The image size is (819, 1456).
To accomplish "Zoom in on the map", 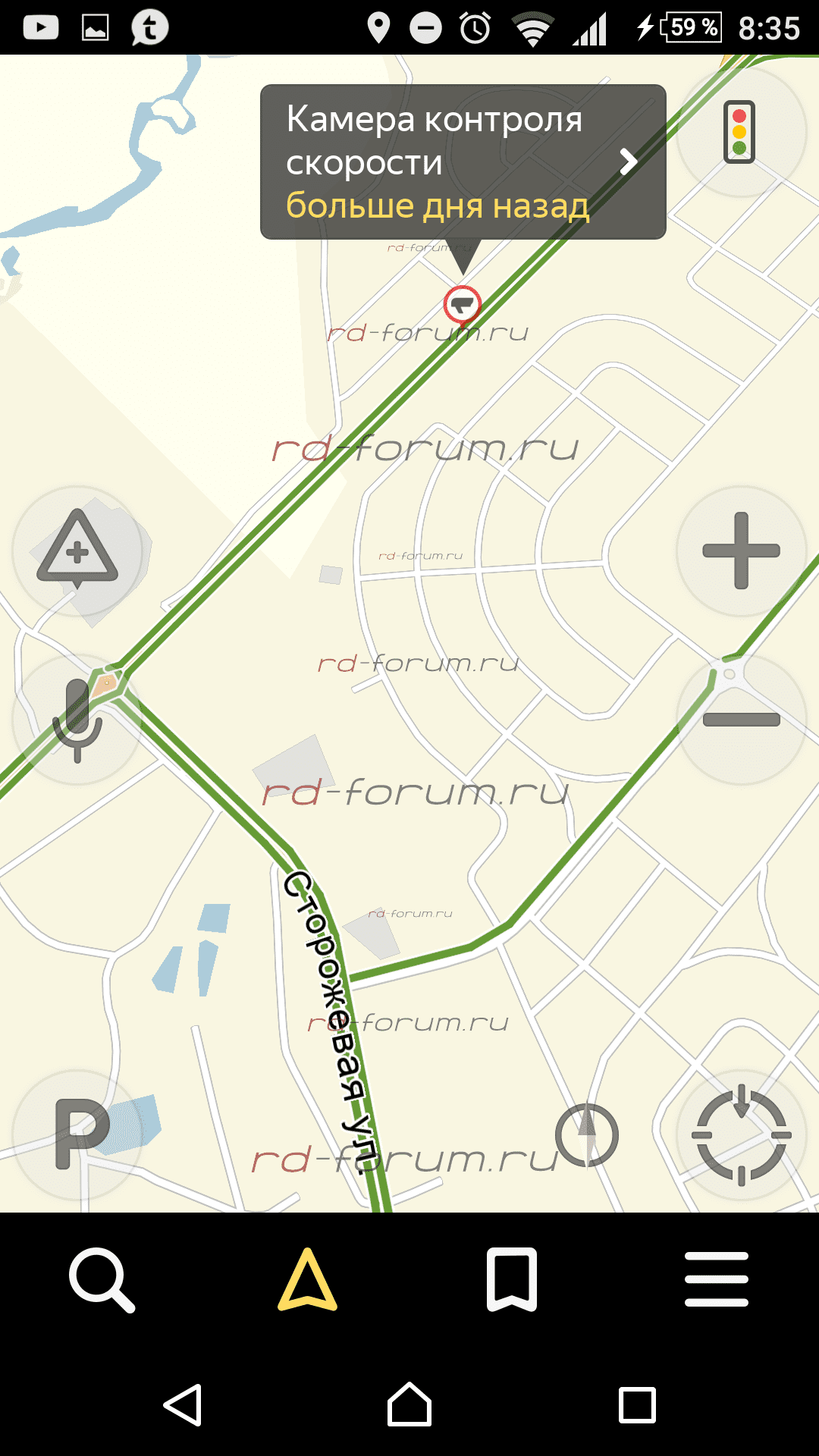I will coord(741,551).
